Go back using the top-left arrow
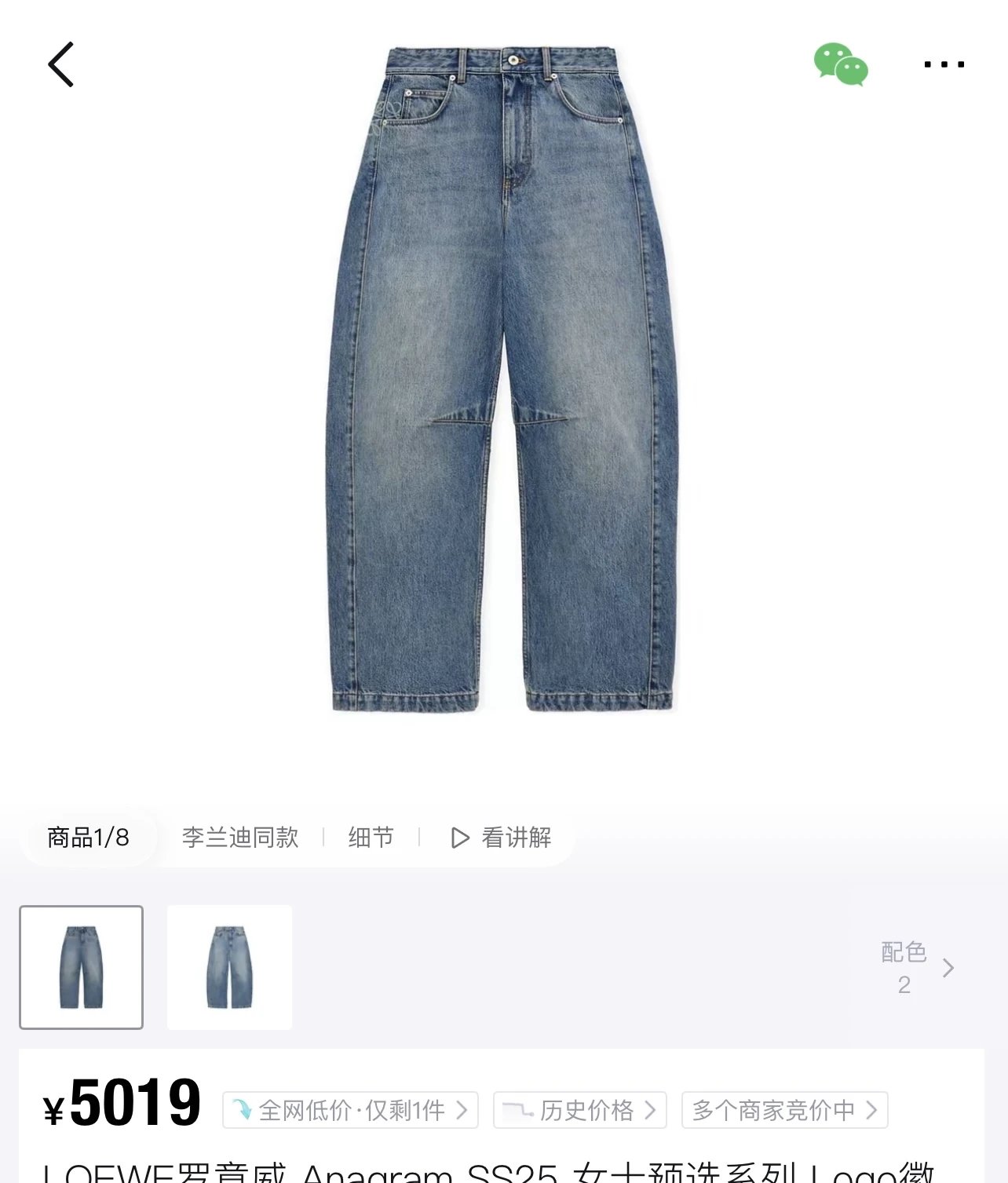 [60, 64]
